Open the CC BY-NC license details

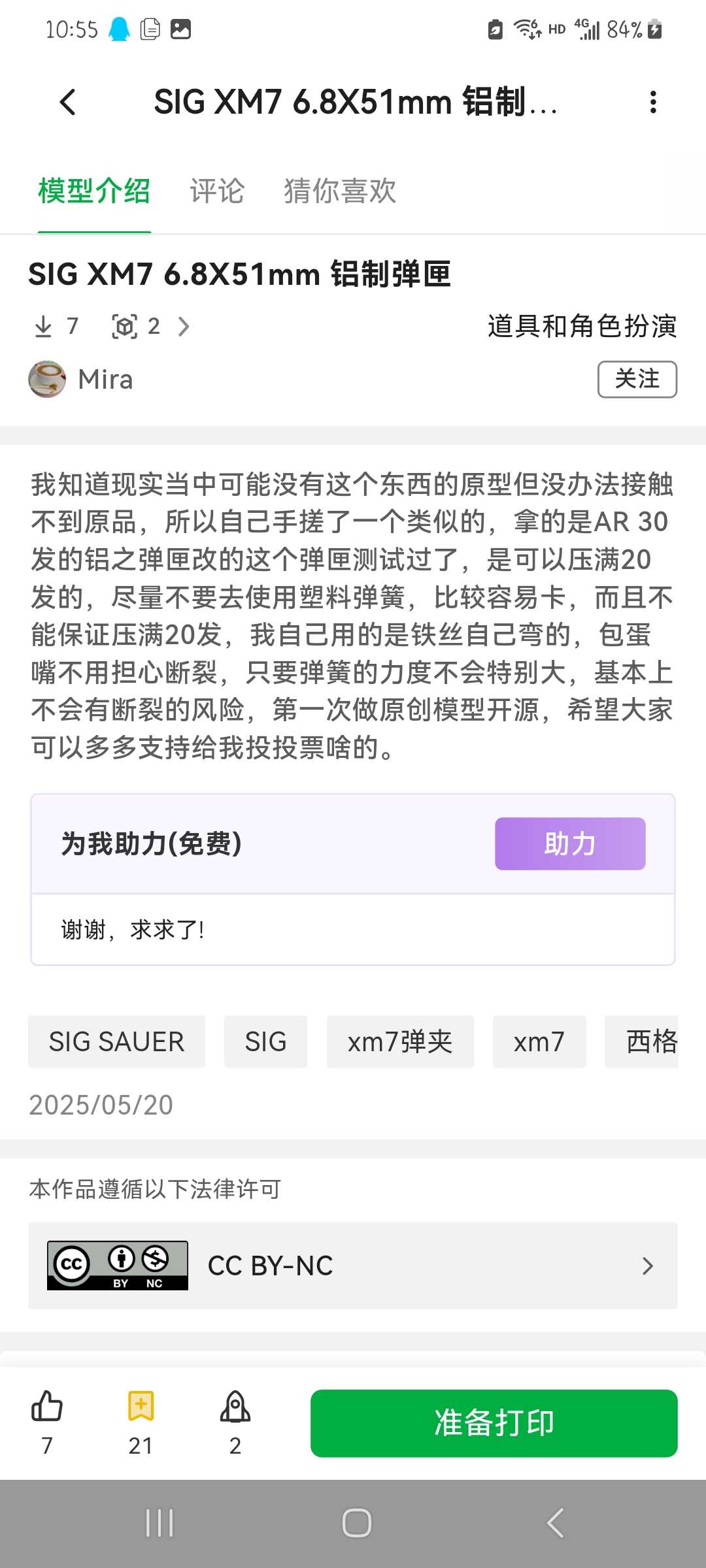pyautogui.click(x=353, y=1266)
